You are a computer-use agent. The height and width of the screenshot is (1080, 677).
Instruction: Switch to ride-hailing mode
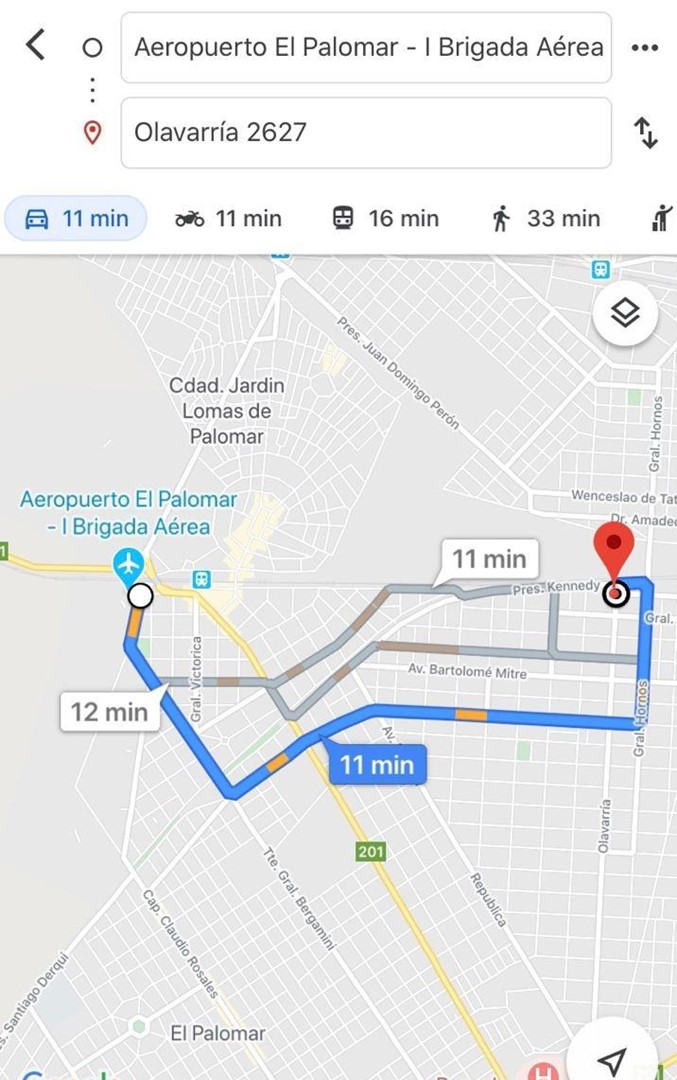(x=661, y=218)
